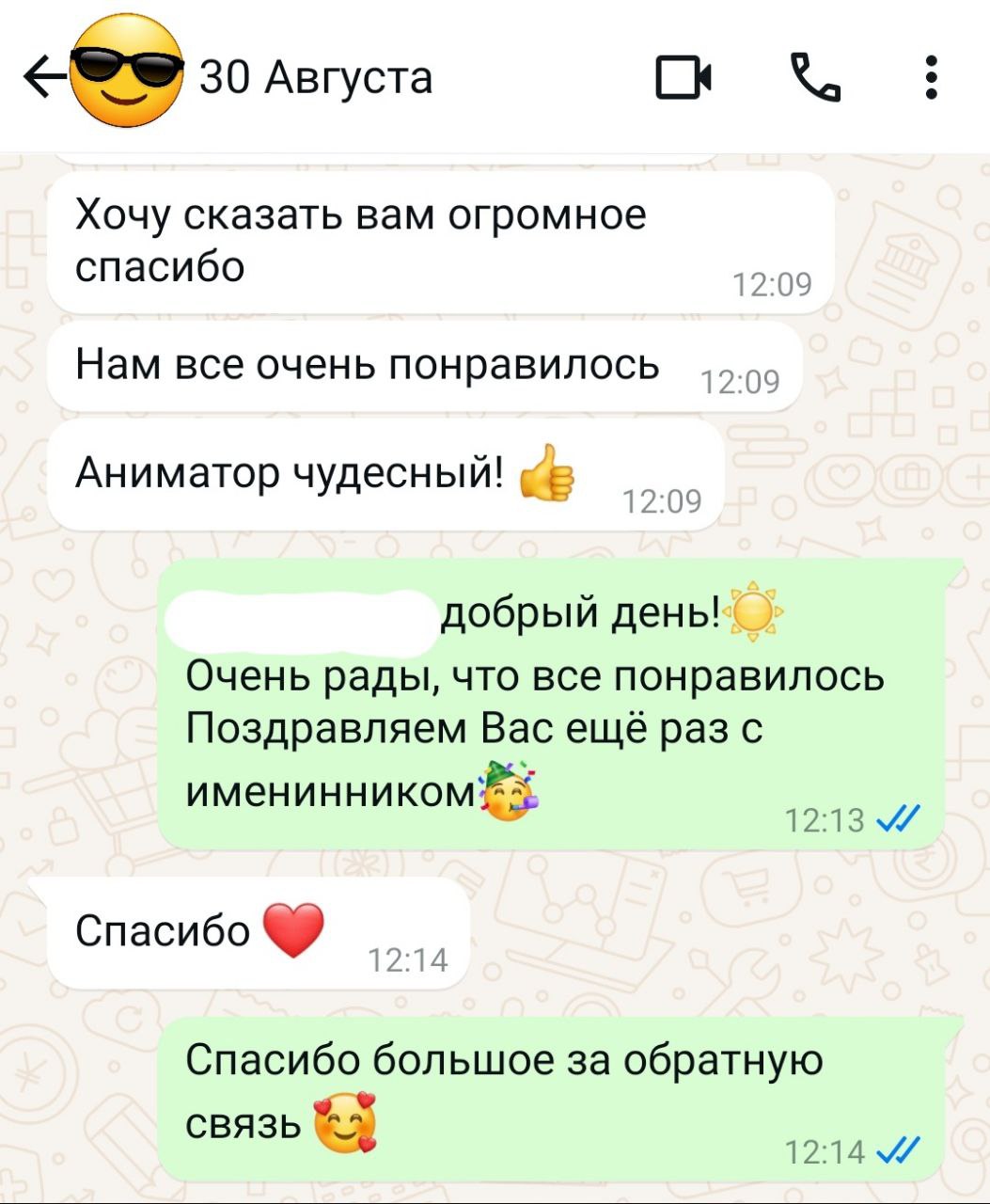The height and width of the screenshot is (1204, 990).
Task: Start a voice call
Action: coord(815,77)
